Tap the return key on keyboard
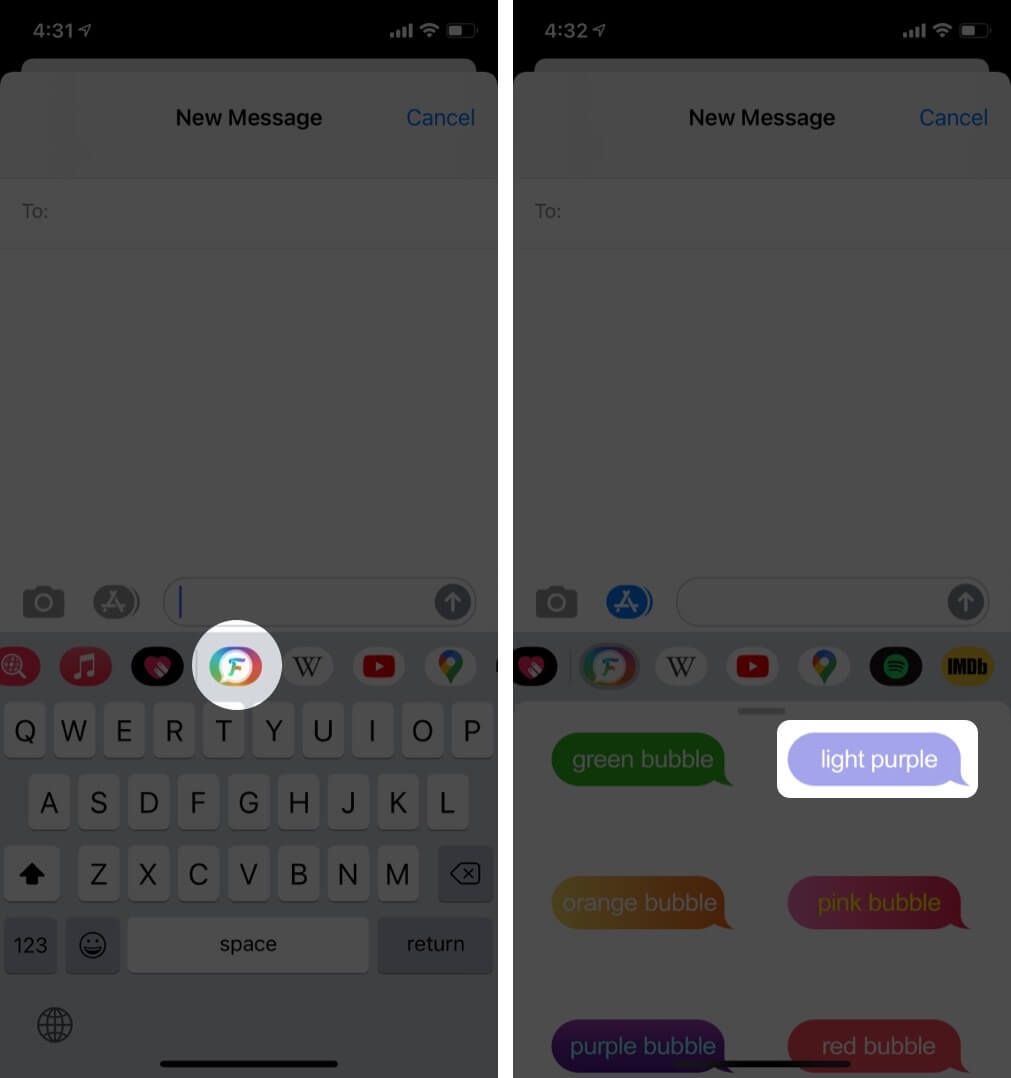 [x=435, y=944]
